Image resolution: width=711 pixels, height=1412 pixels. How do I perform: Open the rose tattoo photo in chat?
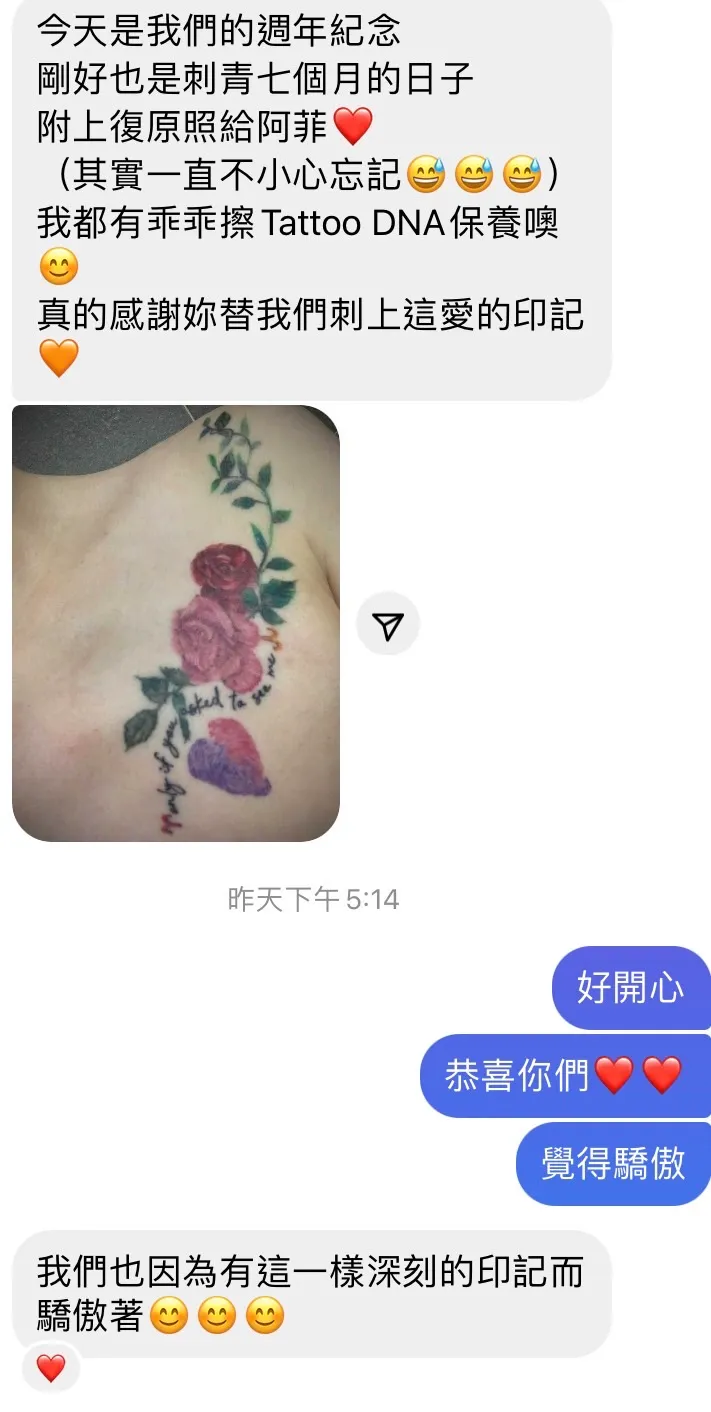176,622
